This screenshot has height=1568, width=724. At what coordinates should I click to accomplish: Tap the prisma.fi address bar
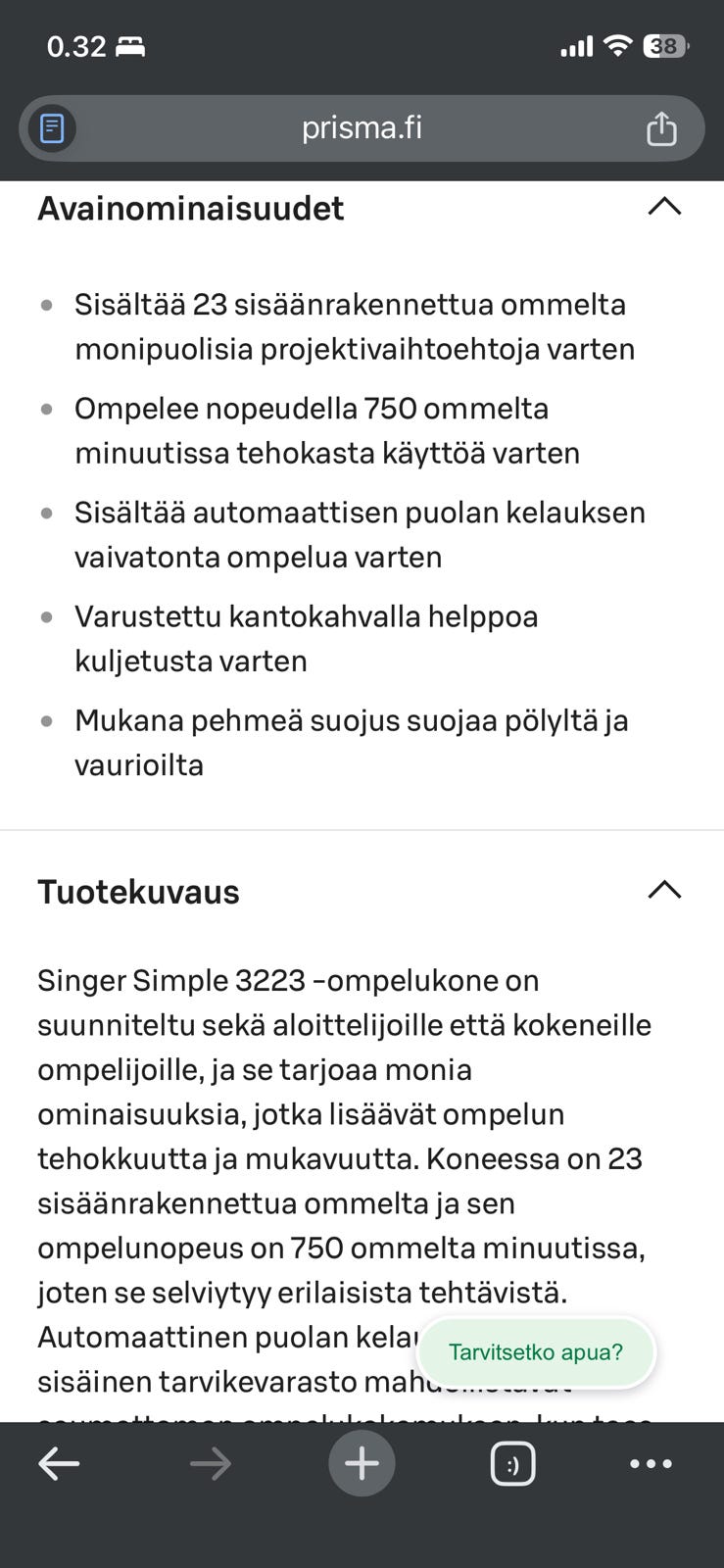(362, 127)
